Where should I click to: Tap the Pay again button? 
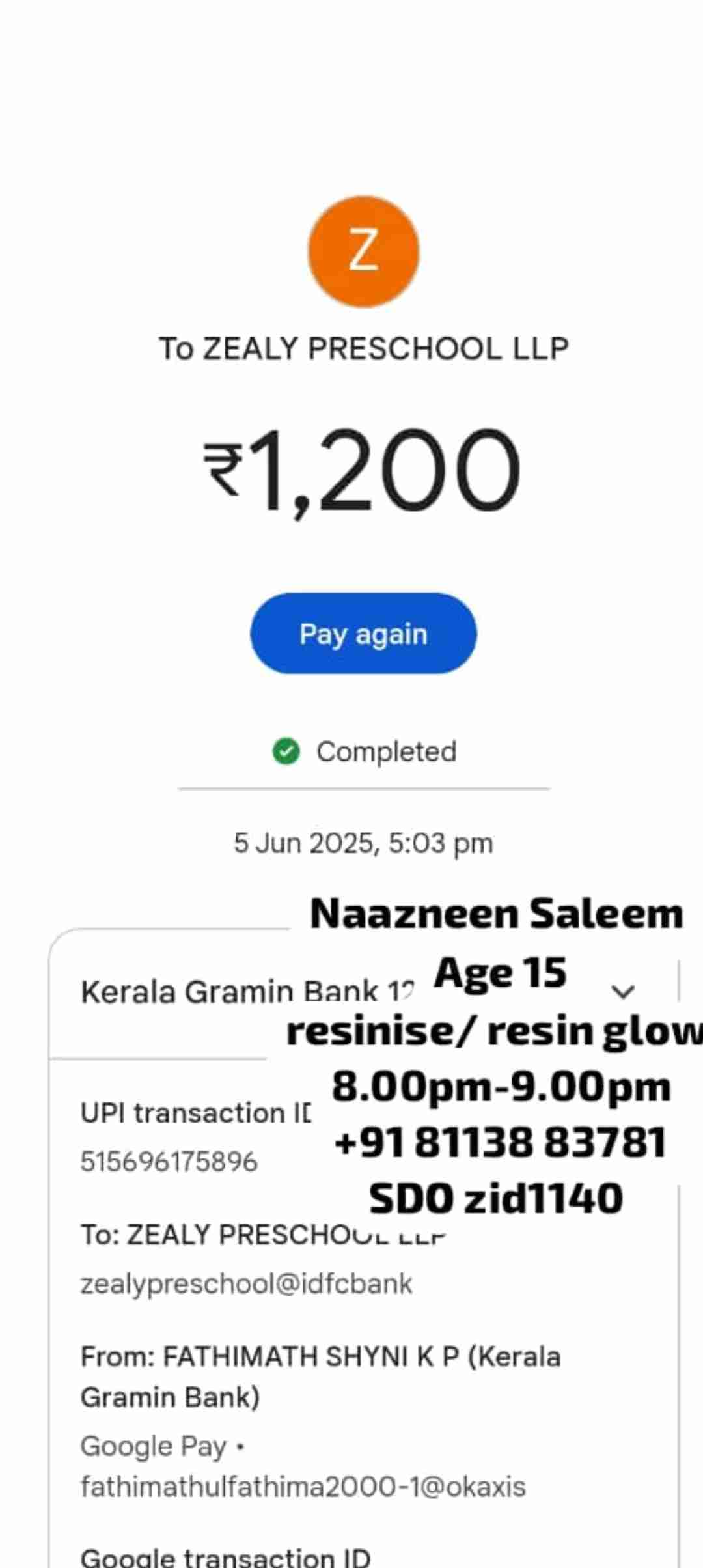[x=363, y=633]
